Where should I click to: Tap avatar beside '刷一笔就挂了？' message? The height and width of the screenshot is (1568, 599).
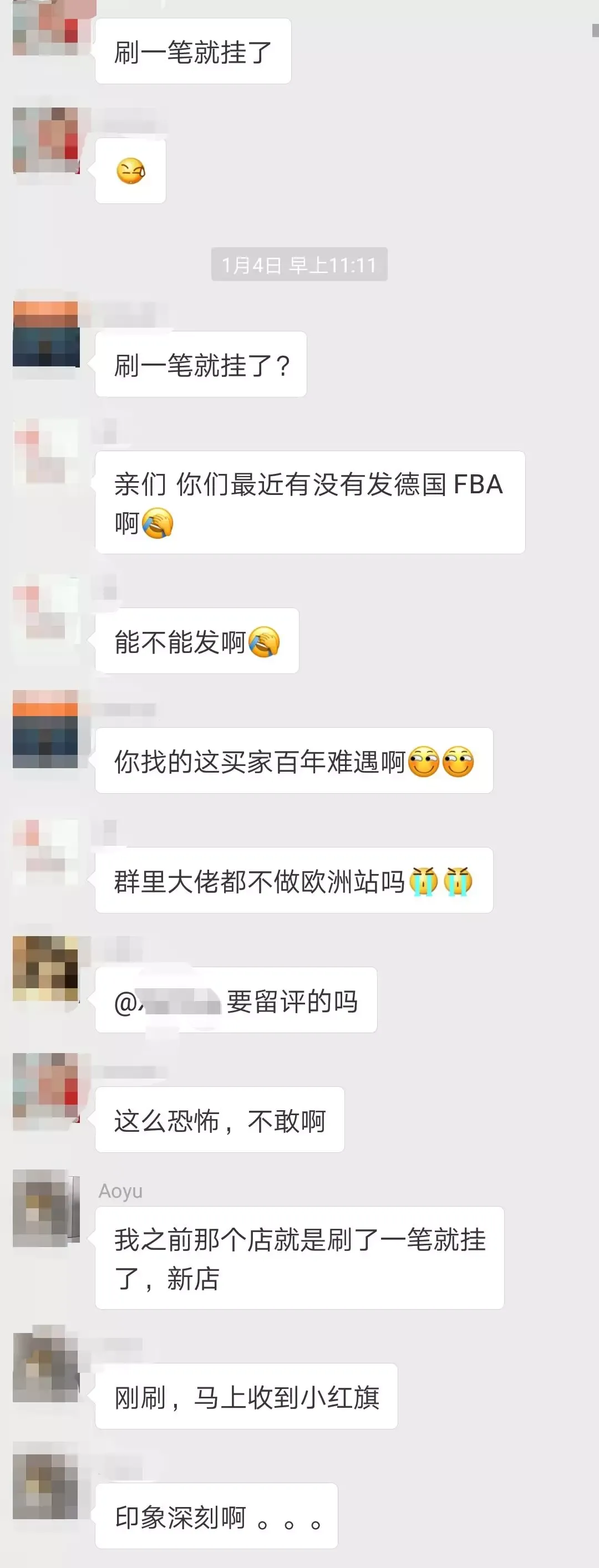click(45, 334)
